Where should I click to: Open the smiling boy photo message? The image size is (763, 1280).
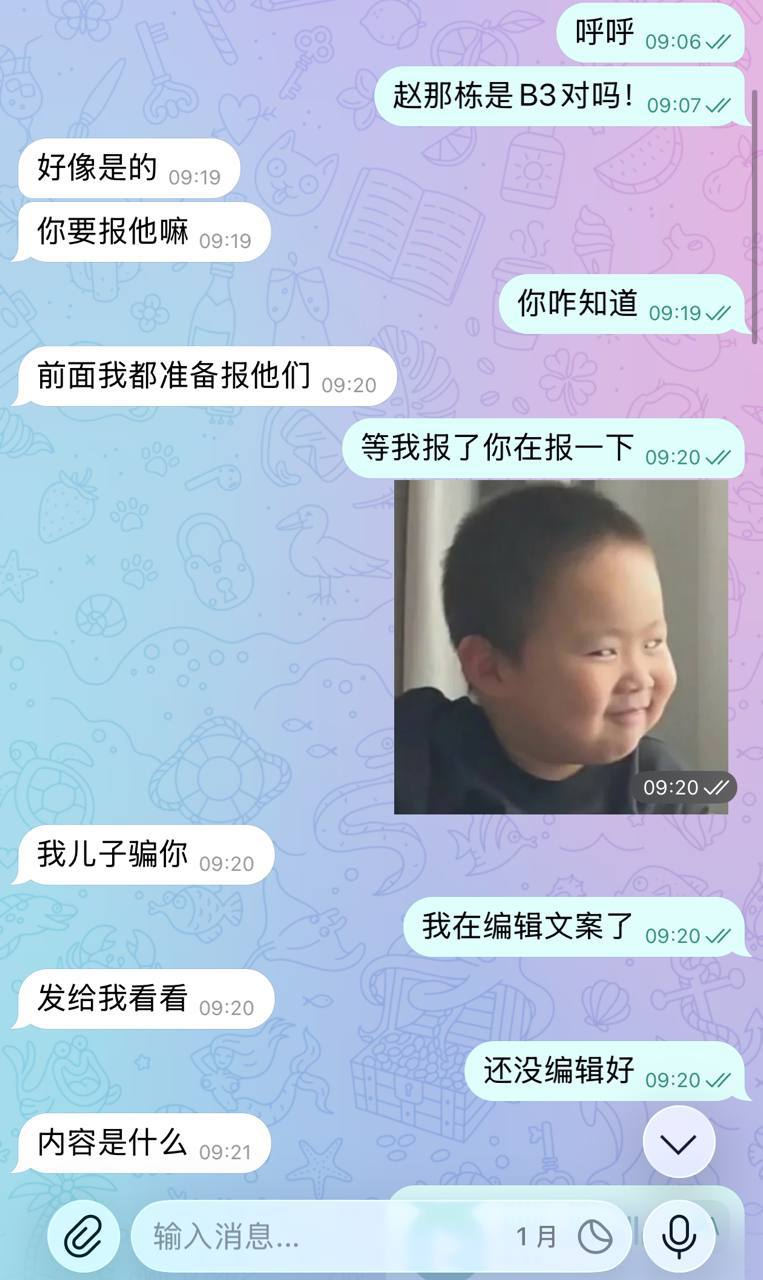[560, 646]
